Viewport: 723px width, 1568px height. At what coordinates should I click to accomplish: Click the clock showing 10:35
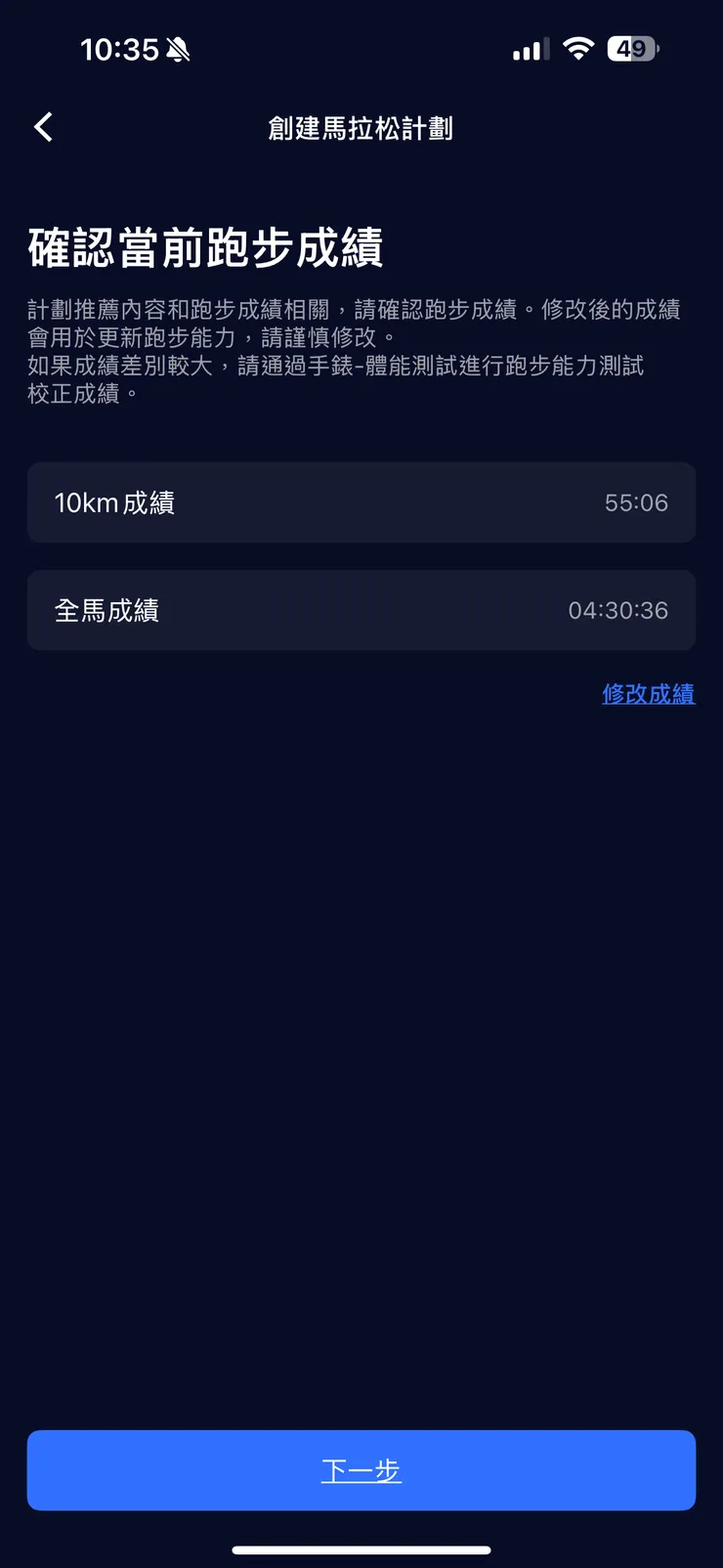120,49
